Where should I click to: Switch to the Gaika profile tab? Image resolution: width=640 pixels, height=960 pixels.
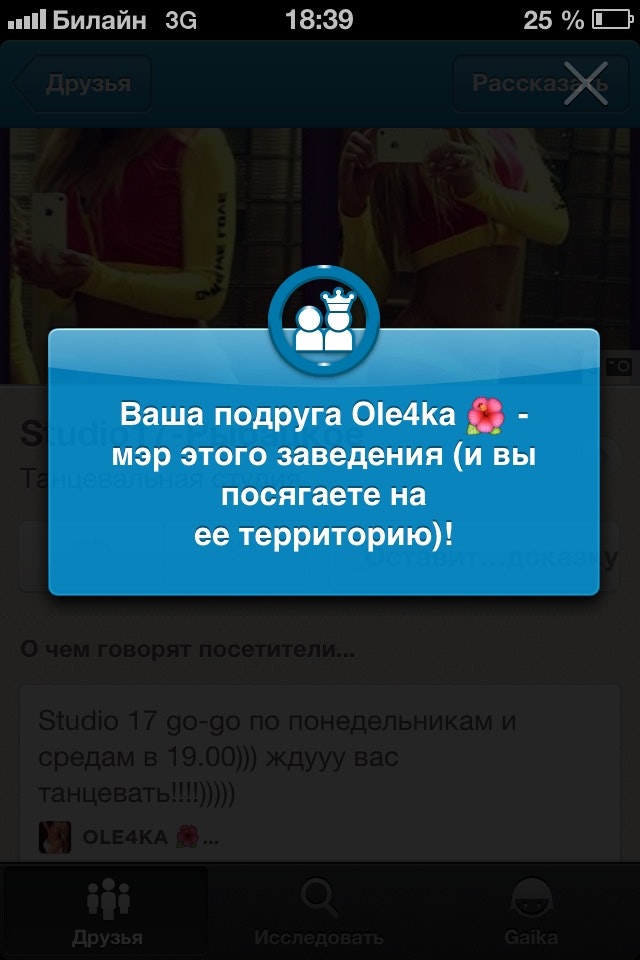(x=531, y=911)
